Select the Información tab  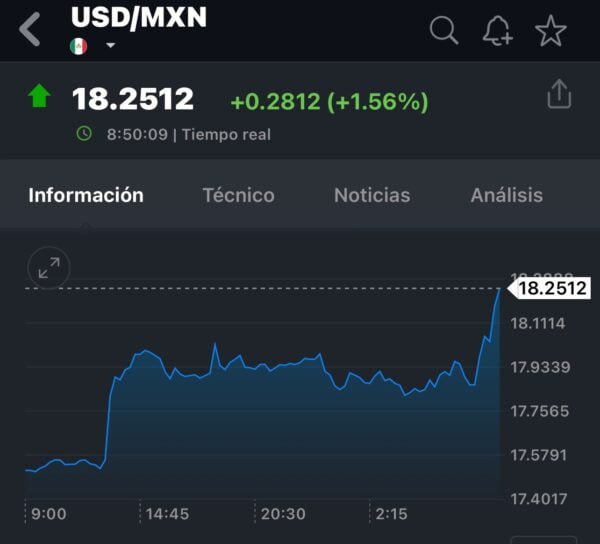pyautogui.click(x=86, y=195)
